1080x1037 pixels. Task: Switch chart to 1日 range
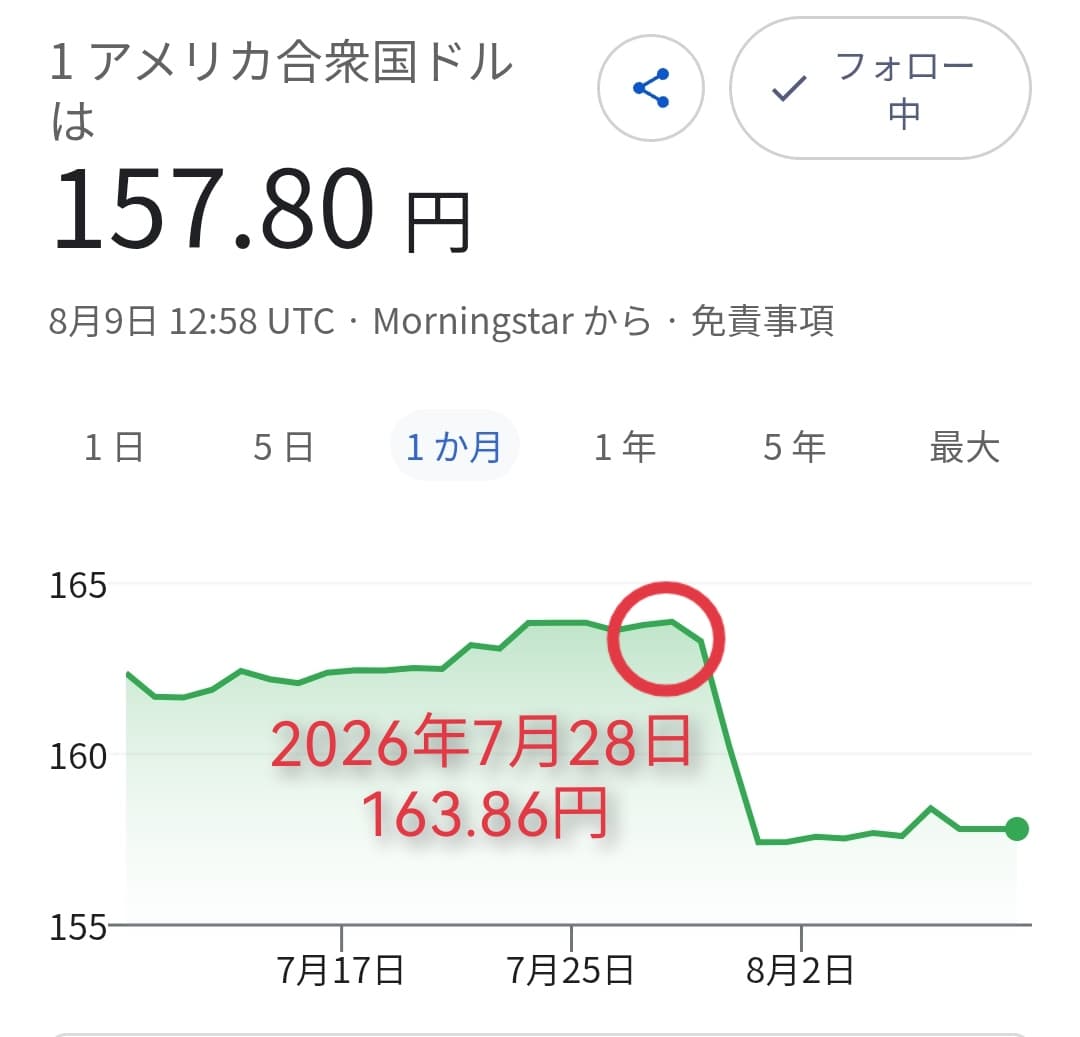[114, 447]
